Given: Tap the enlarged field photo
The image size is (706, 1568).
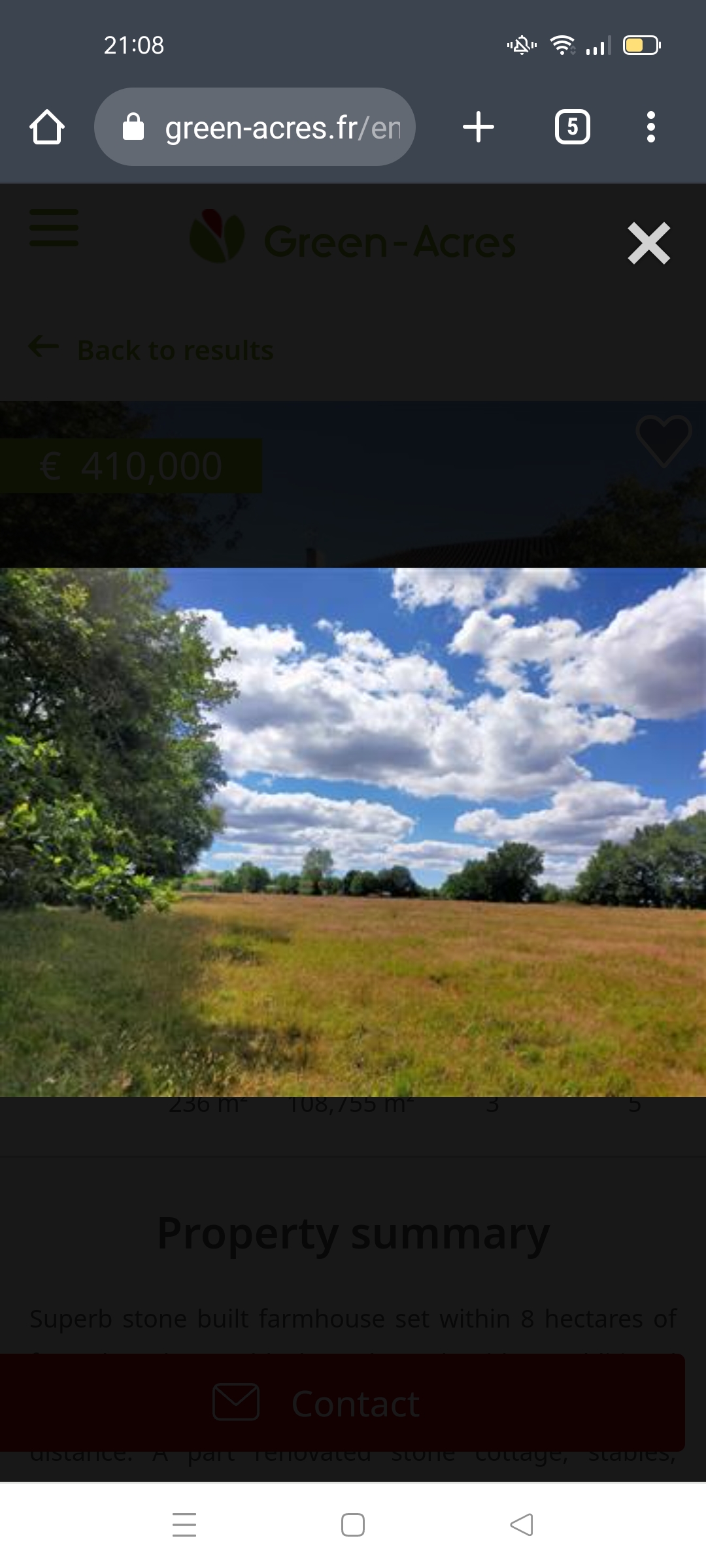Looking at the screenshot, I should point(353,832).
